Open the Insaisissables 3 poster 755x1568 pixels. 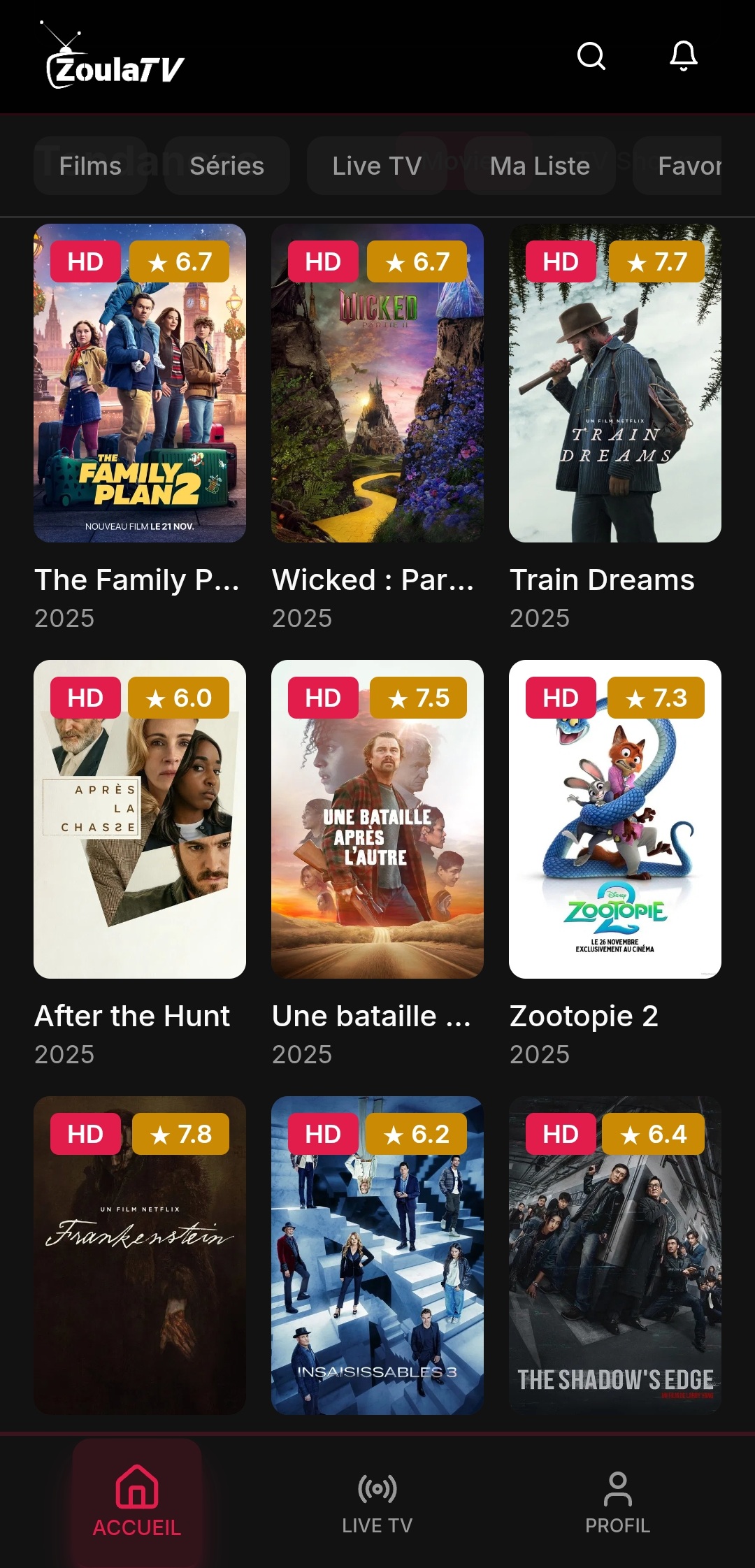(x=377, y=1256)
